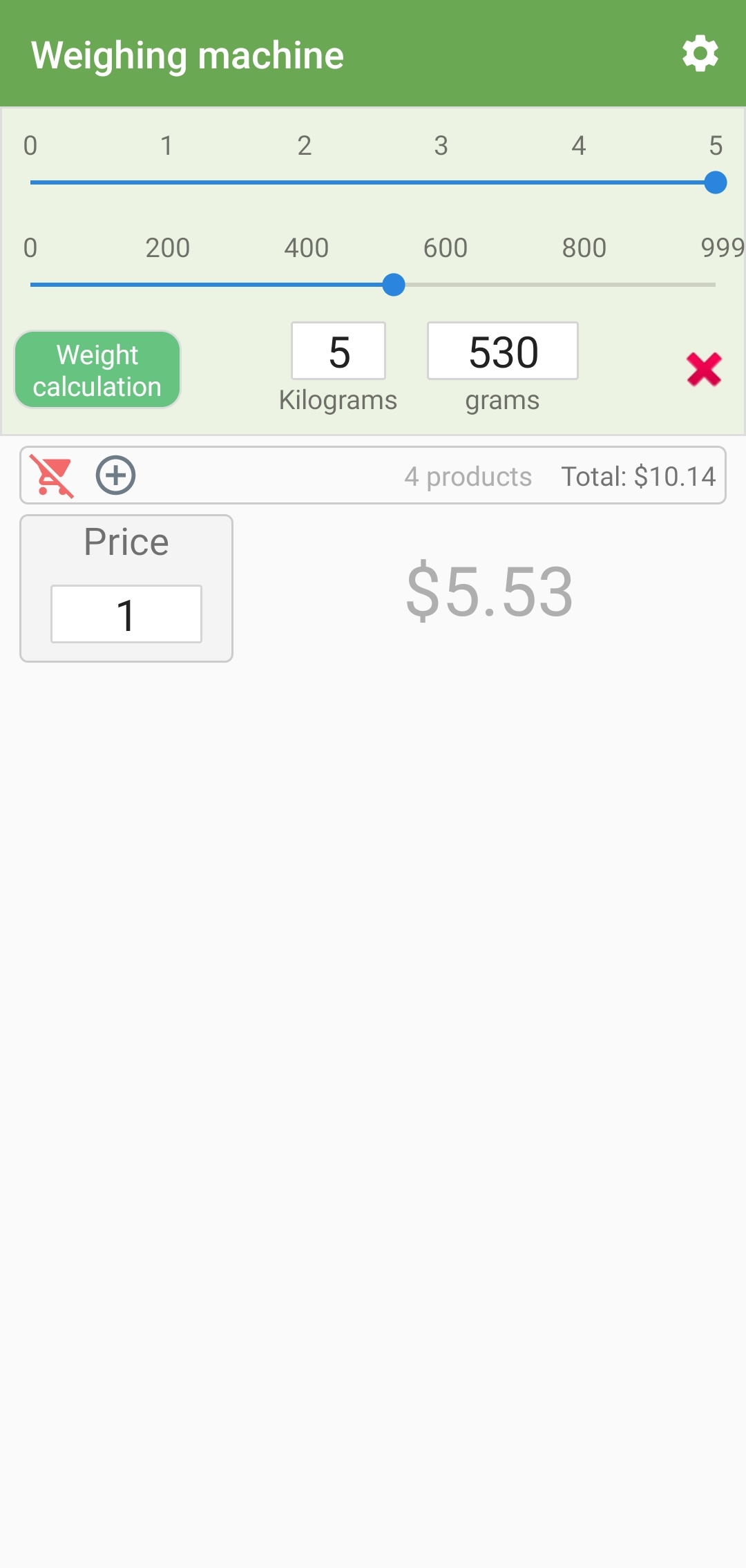Viewport: 746px width, 1568px height.
Task: Set the grams slider to 800
Action: (579, 285)
